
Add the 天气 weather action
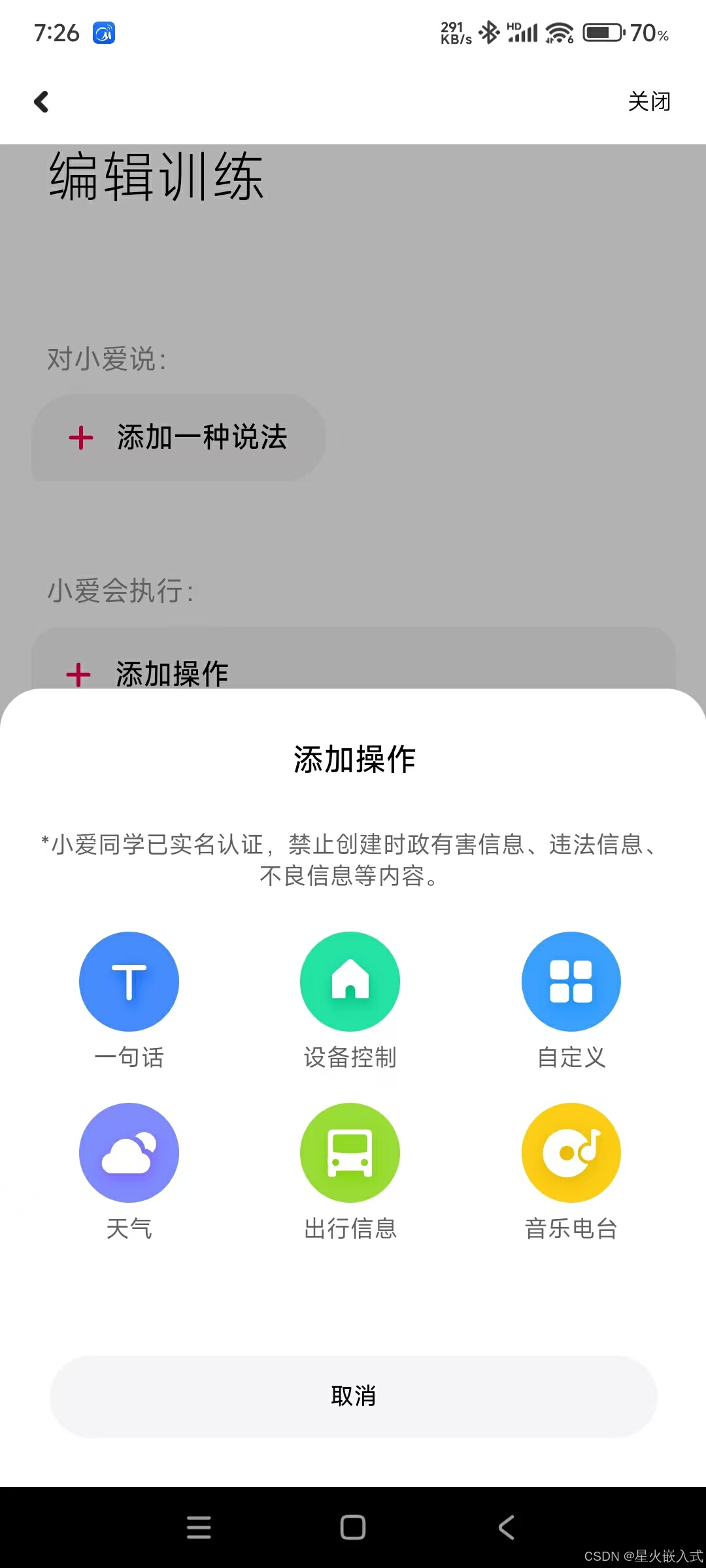click(129, 1153)
